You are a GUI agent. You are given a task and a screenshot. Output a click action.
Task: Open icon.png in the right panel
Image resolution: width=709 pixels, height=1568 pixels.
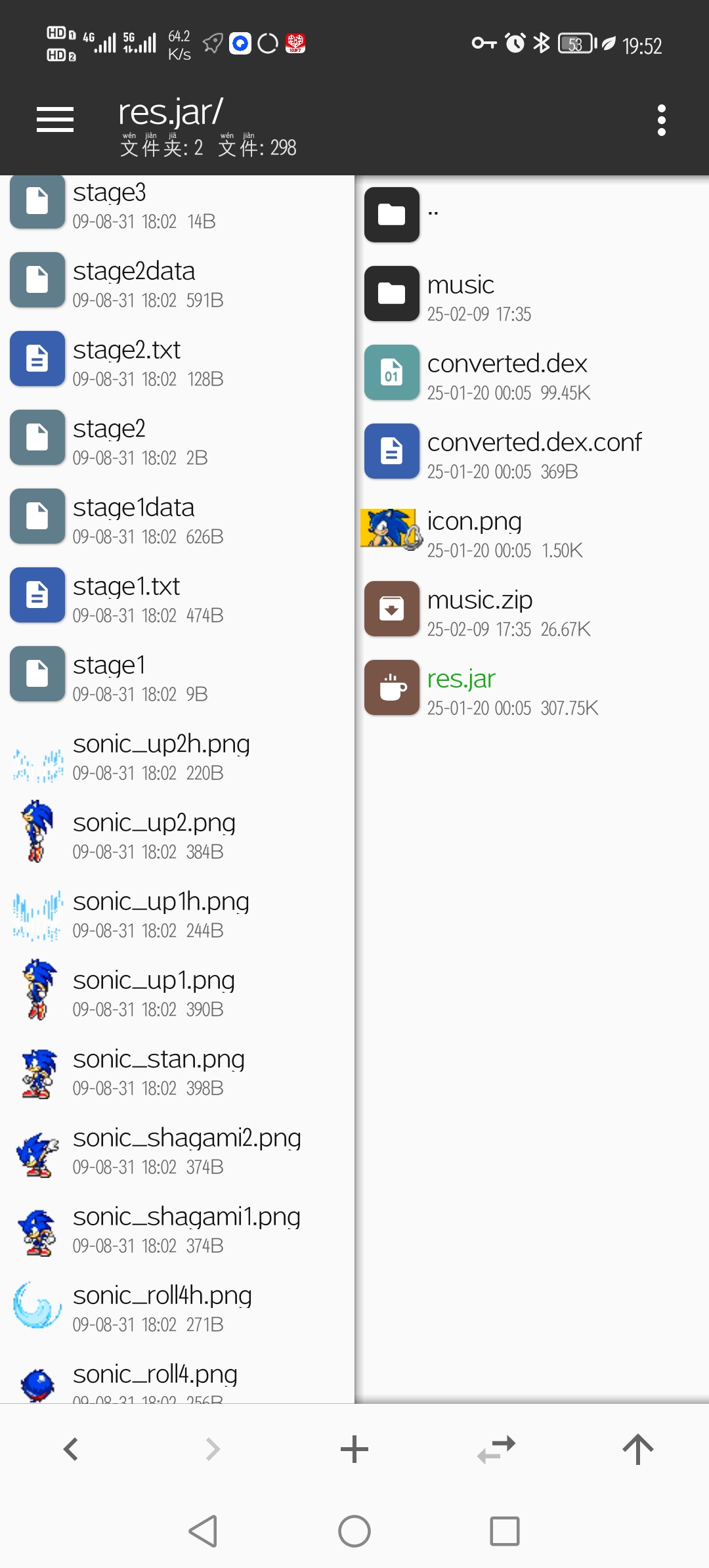tap(474, 530)
